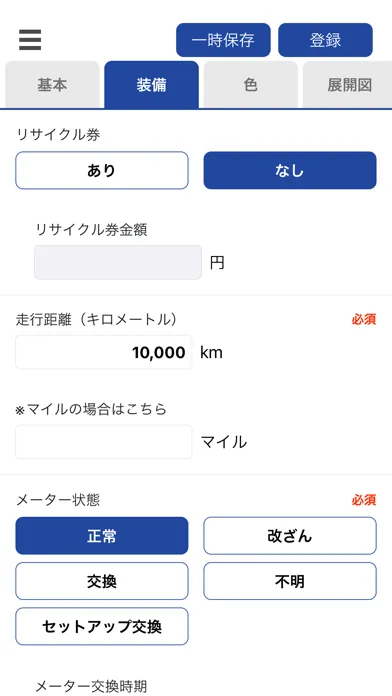Choose あり for リサイクル券
The height and width of the screenshot is (696, 392).
pyautogui.click(x=102, y=170)
